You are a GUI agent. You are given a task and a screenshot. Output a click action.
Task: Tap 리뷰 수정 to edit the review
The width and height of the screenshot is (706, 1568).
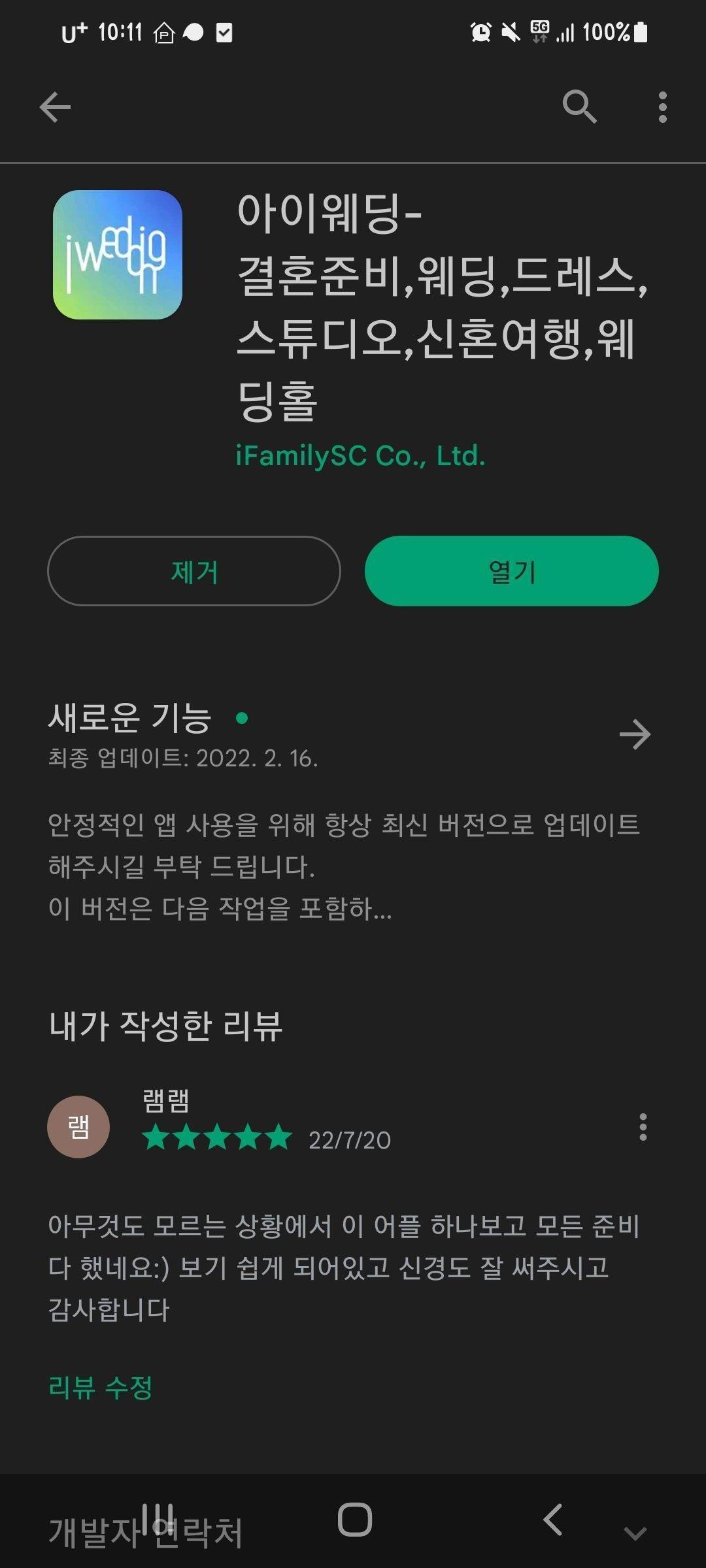(101, 1386)
